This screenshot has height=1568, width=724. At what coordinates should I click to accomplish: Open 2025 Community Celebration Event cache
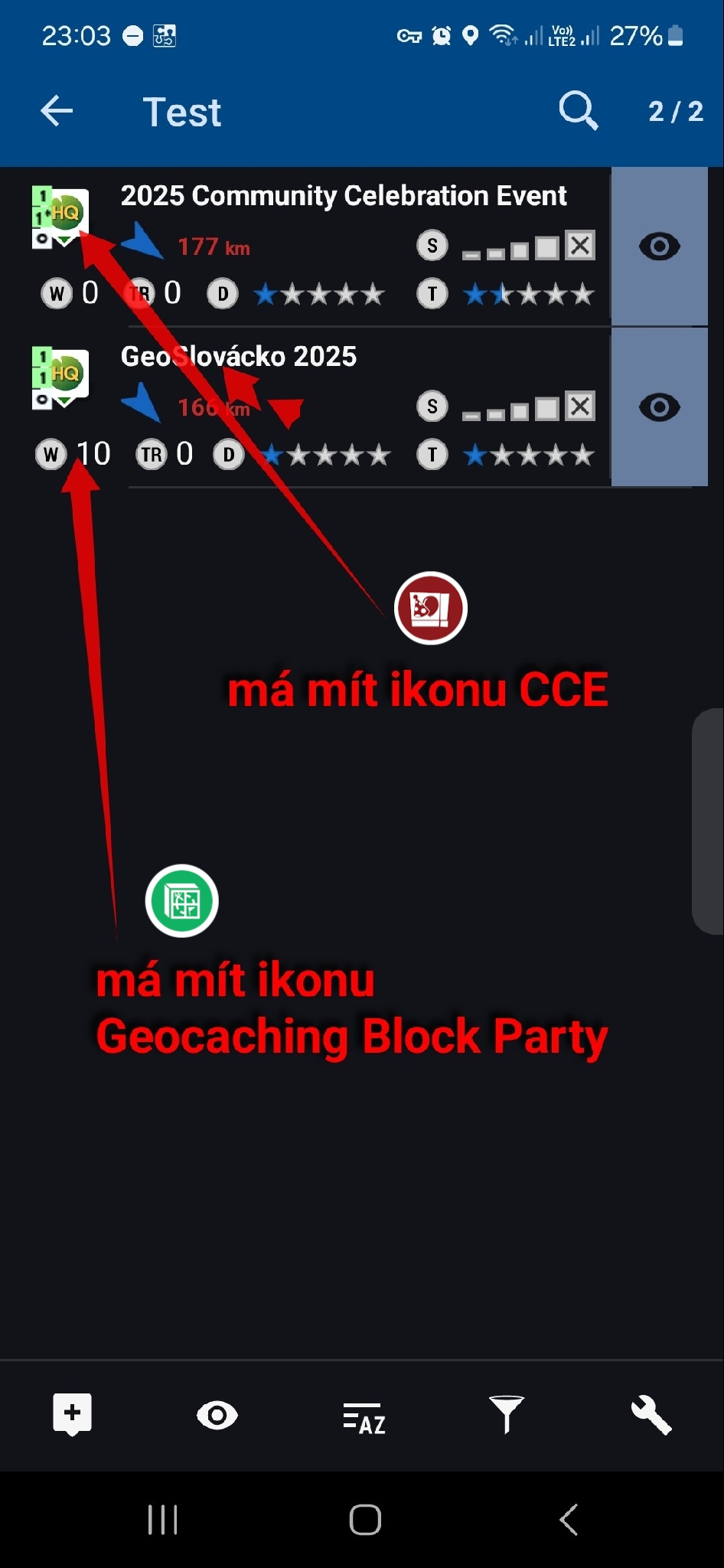(x=343, y=196)
